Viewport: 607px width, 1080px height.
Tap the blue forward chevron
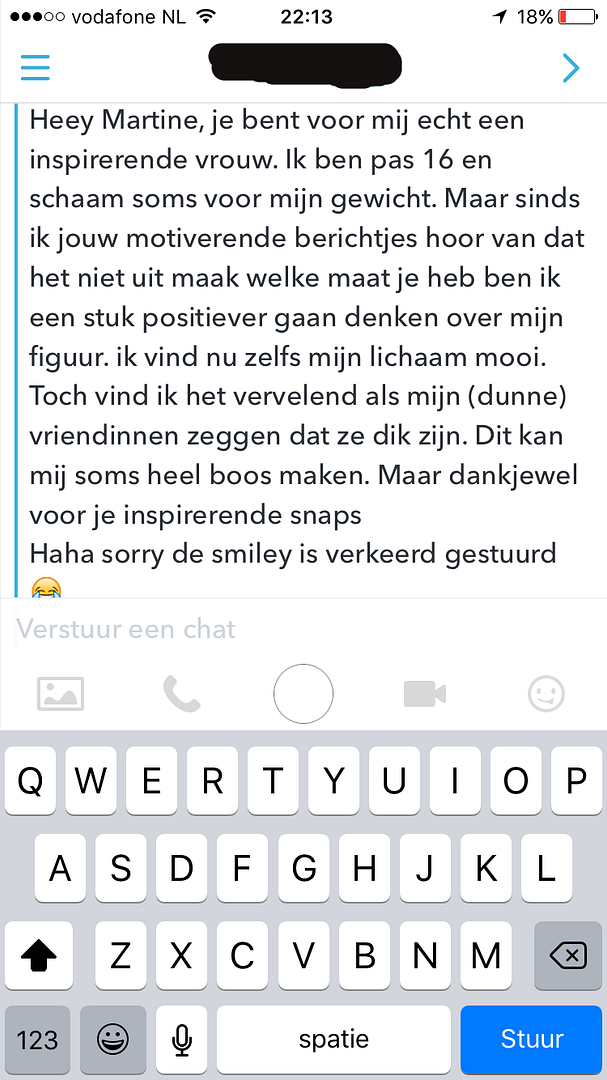(570, 67)
